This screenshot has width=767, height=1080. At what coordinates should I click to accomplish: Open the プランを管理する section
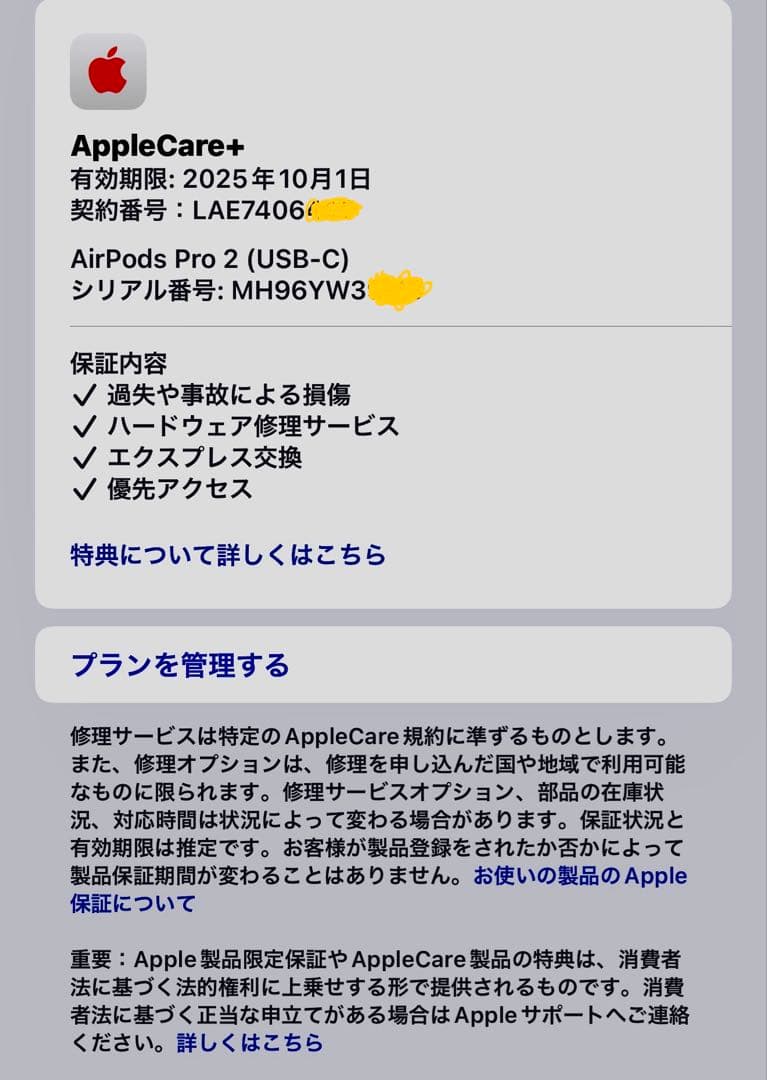coord(182,662)
